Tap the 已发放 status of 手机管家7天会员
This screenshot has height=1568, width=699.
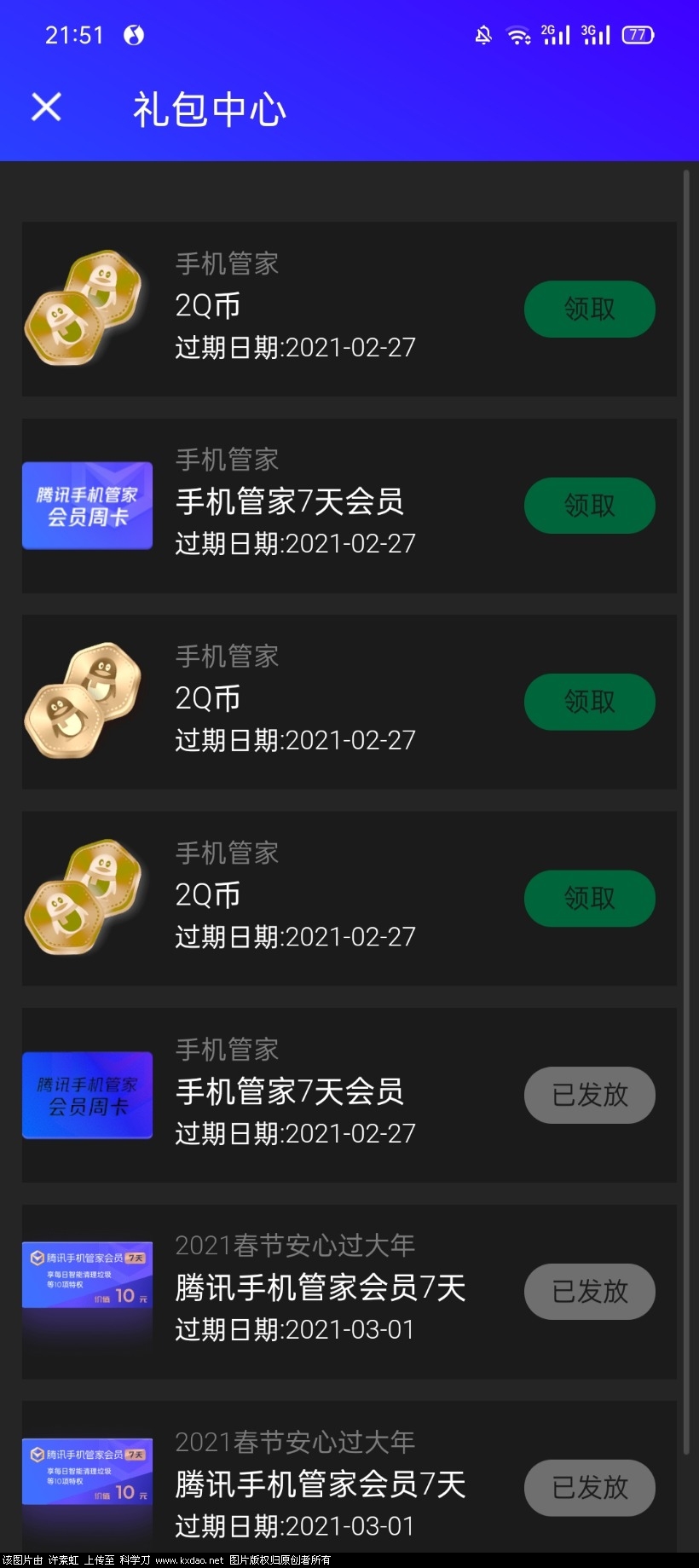(x=589, y=1096)
